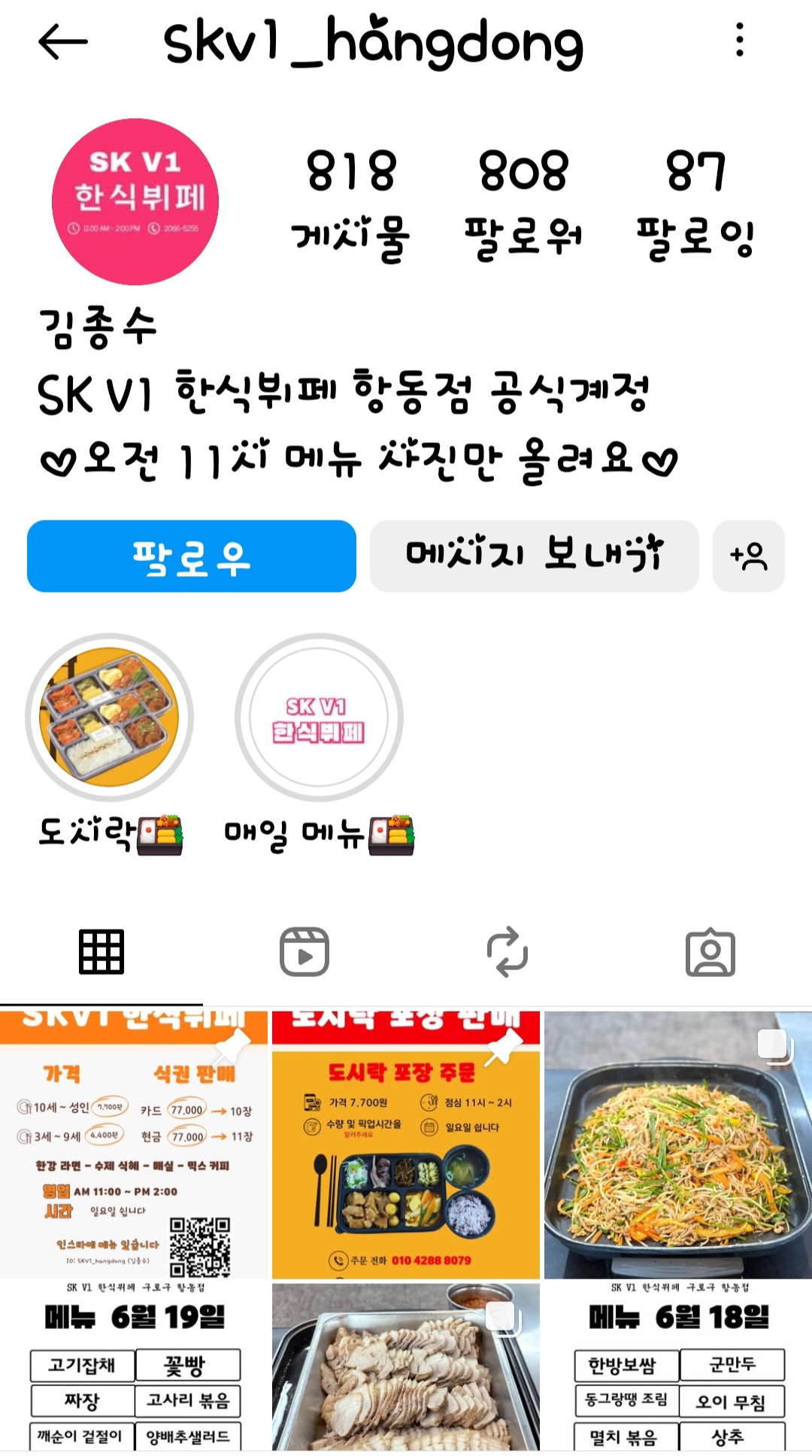Go back using the arrow icon
Screen dimensions: 812x1456
pos(63,41)
